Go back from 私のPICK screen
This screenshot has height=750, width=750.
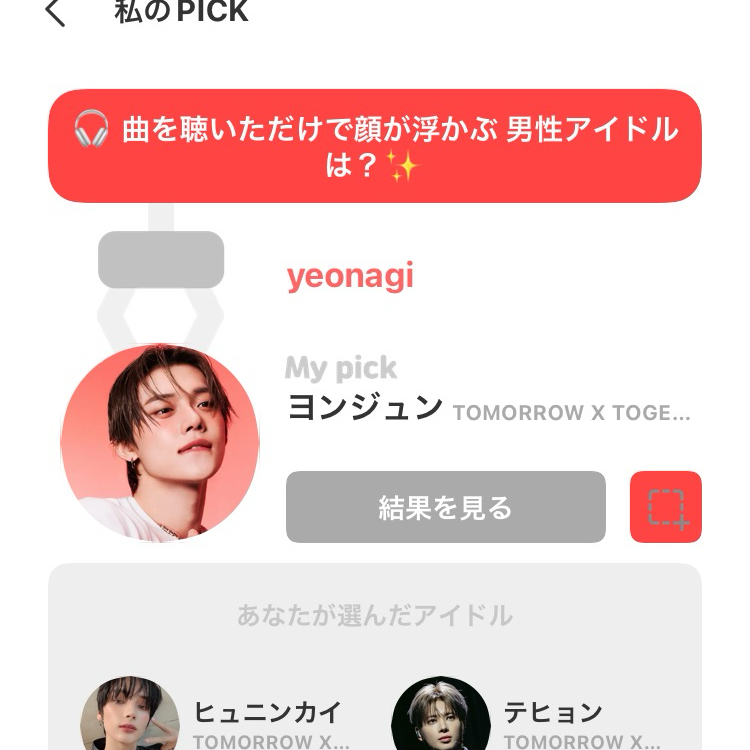(x=55, y=13)
